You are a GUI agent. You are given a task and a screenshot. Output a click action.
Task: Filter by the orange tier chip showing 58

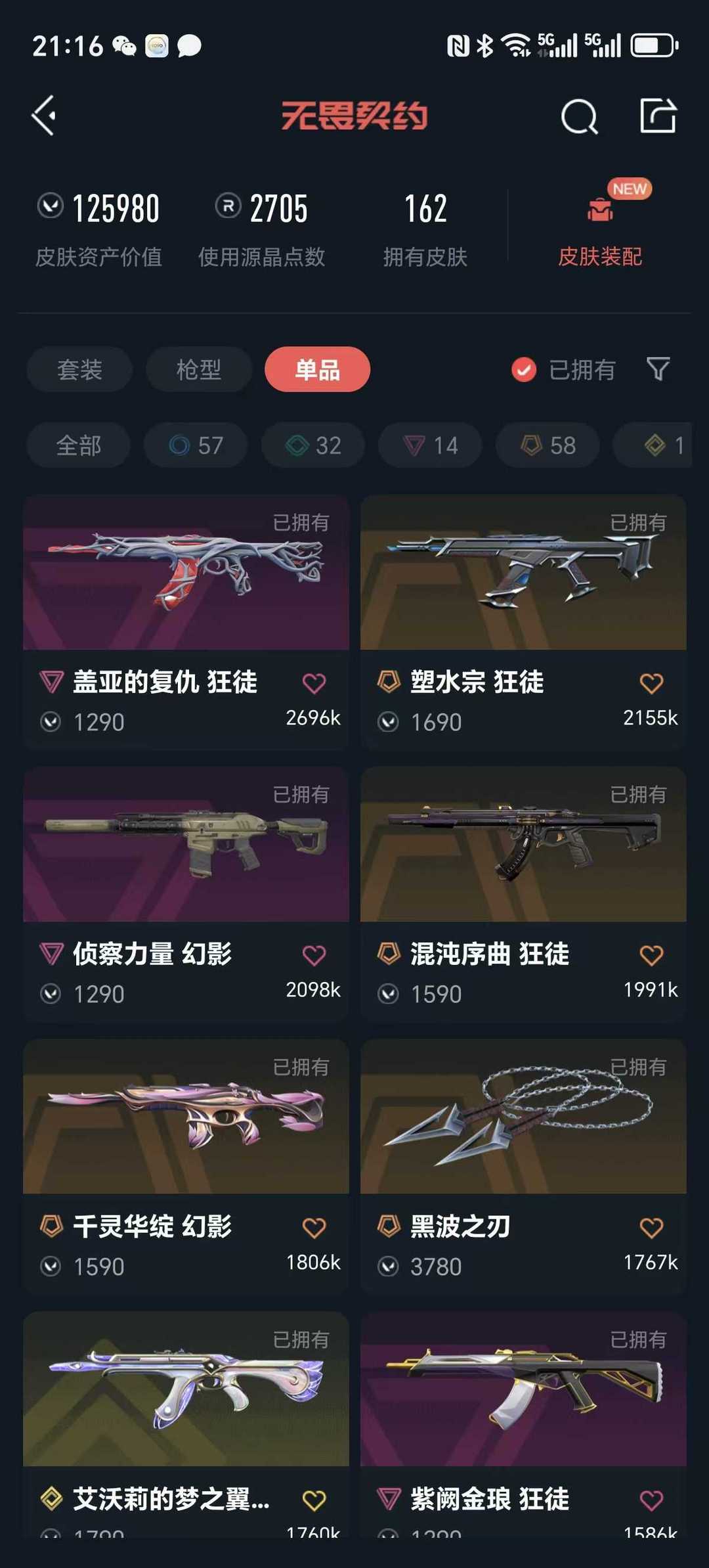point(548,445)
